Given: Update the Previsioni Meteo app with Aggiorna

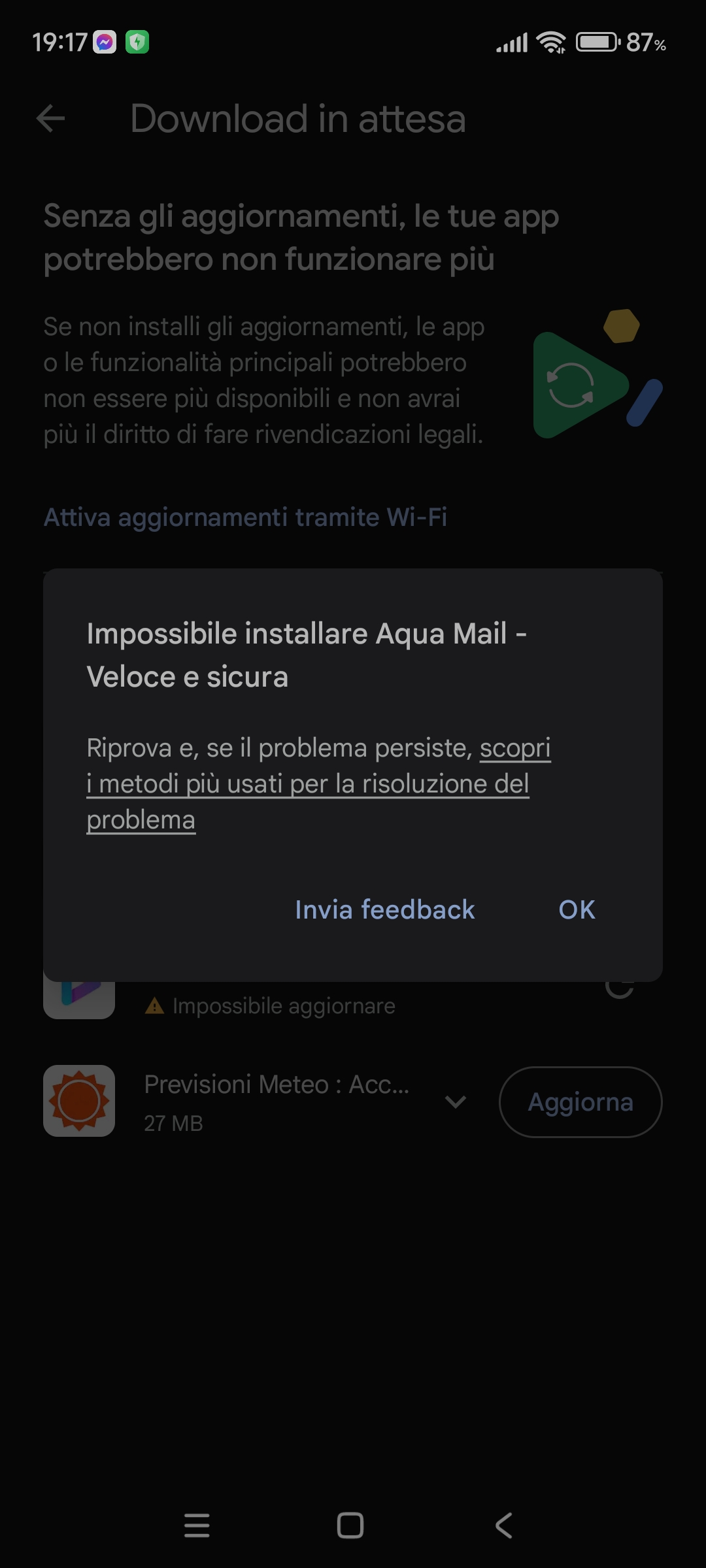Looking at the screenshot, I should point(580,1102).
